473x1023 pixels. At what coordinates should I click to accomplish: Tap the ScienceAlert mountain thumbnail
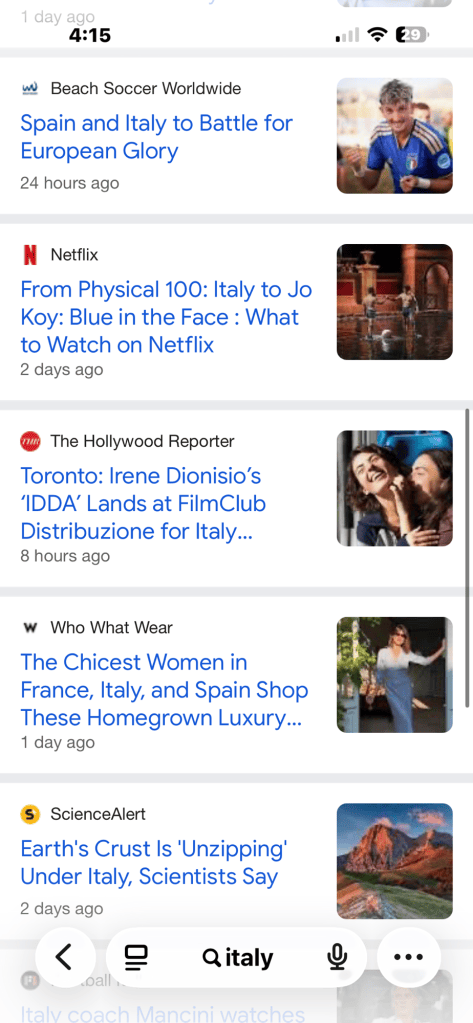click(395, 861)
